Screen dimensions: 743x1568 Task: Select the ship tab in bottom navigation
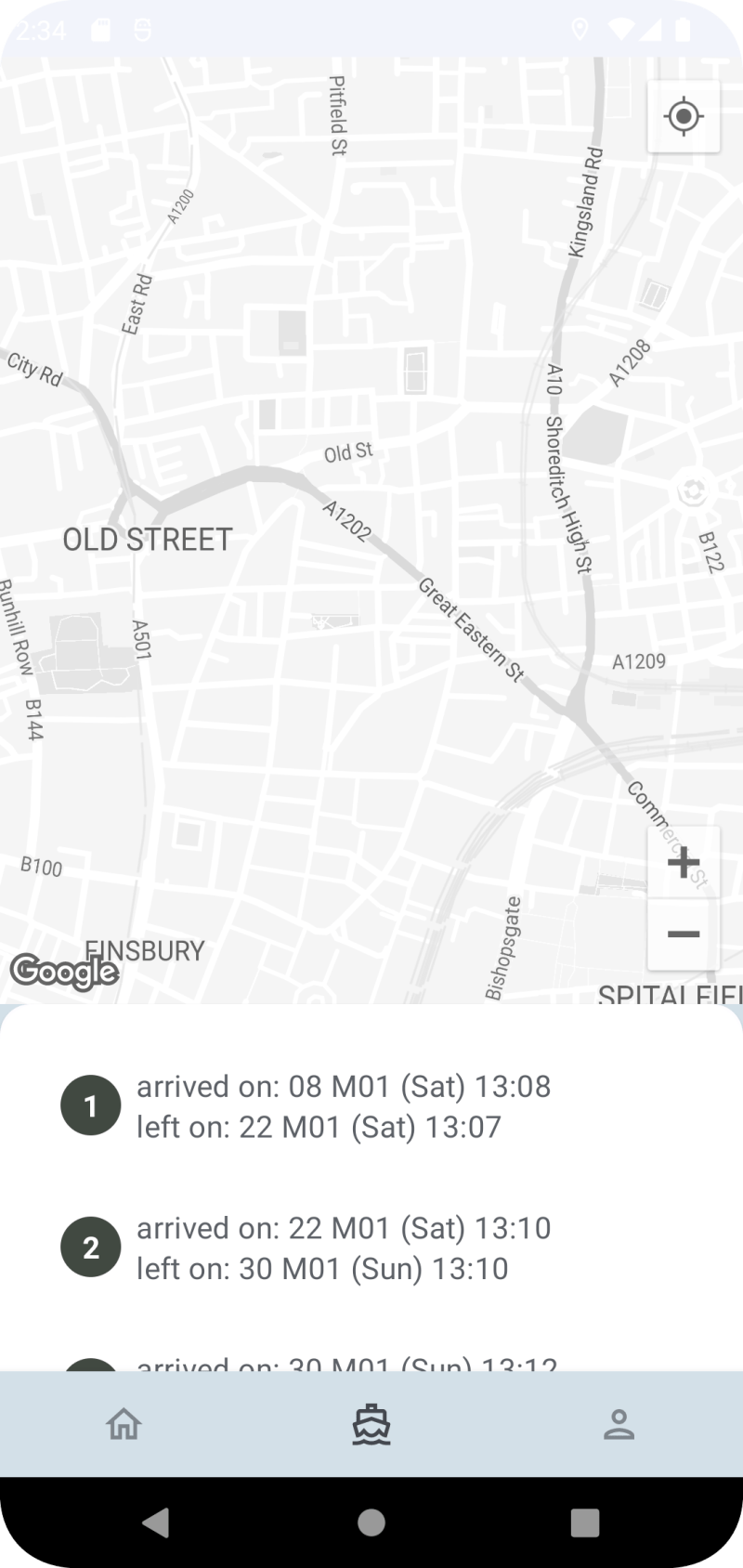371,1424
